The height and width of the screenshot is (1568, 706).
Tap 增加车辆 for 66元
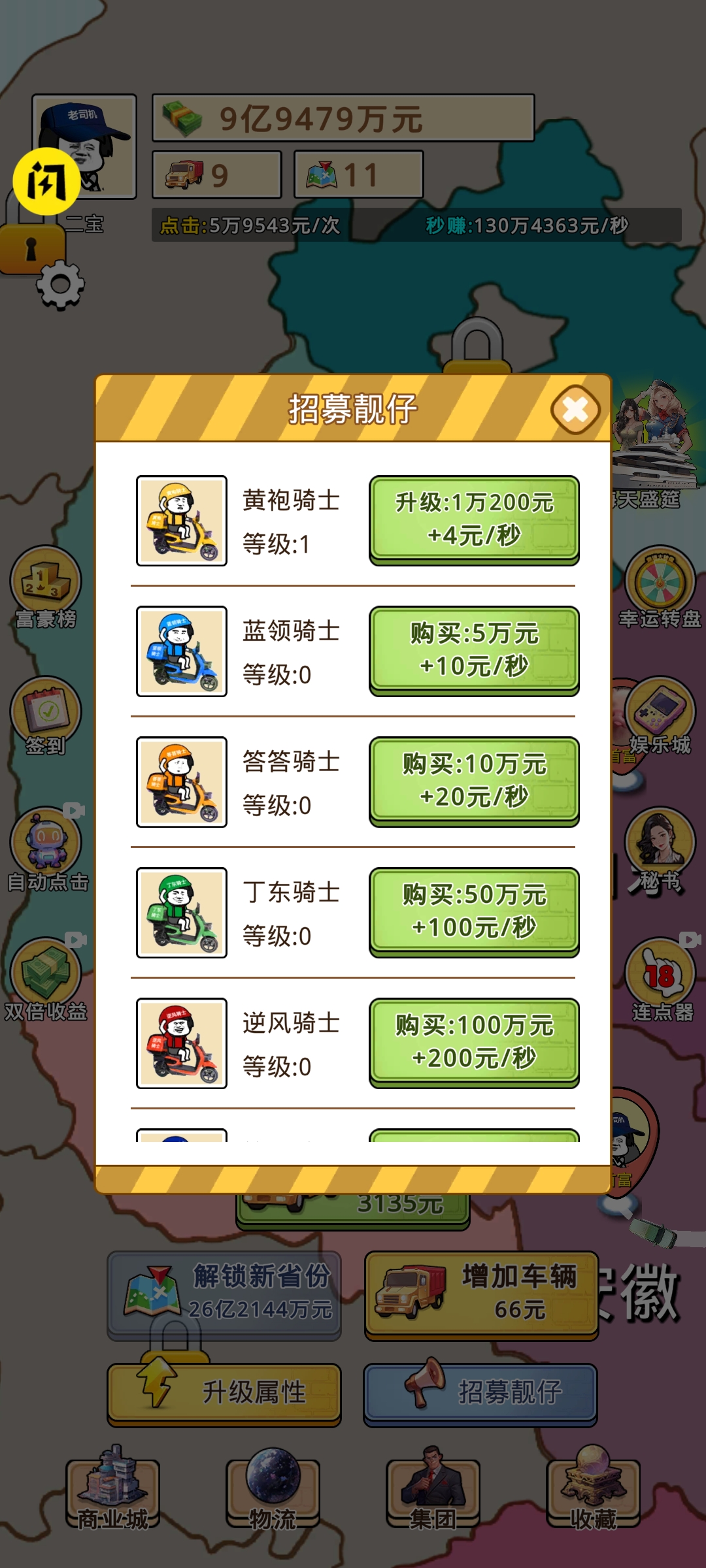tap(481, 1294)
